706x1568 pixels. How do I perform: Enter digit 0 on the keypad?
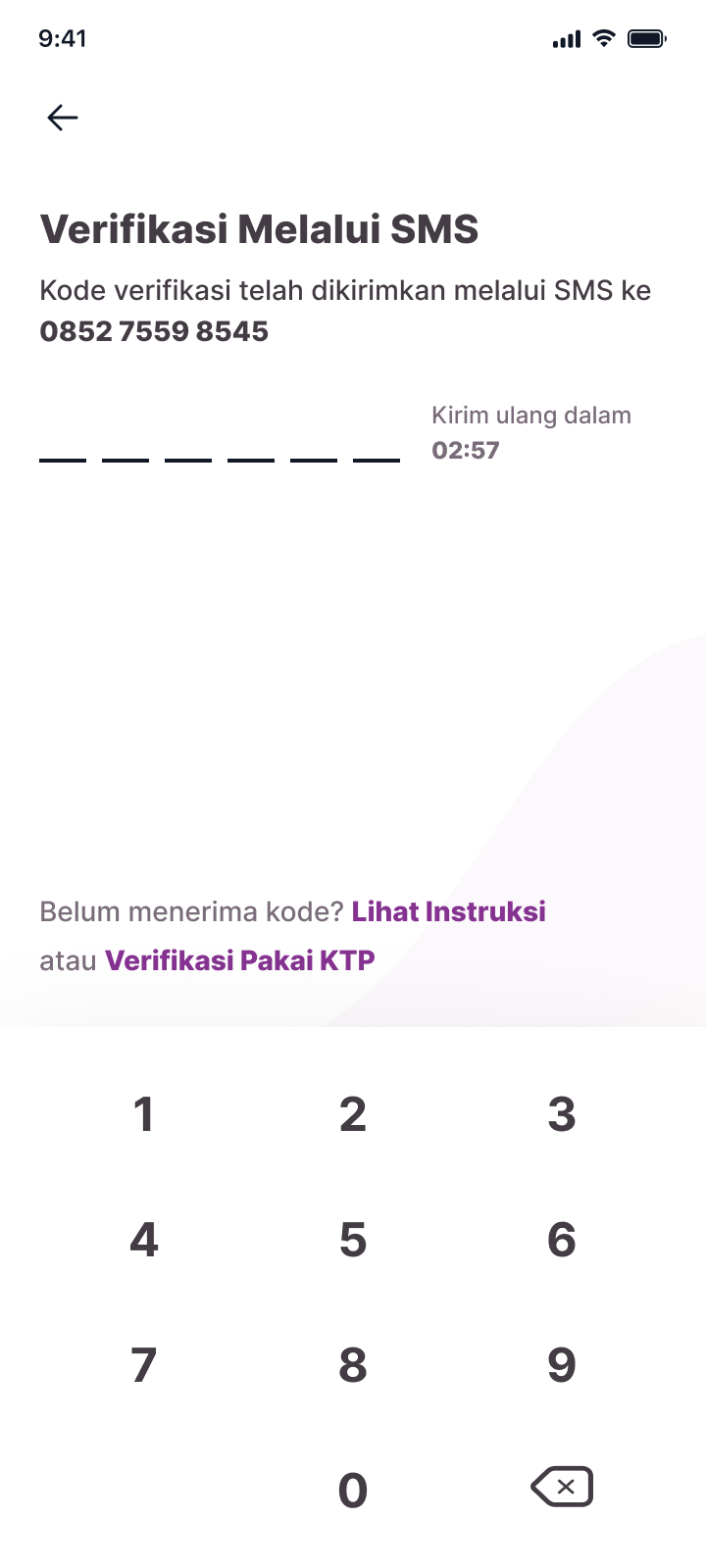tap(353, 1491)
